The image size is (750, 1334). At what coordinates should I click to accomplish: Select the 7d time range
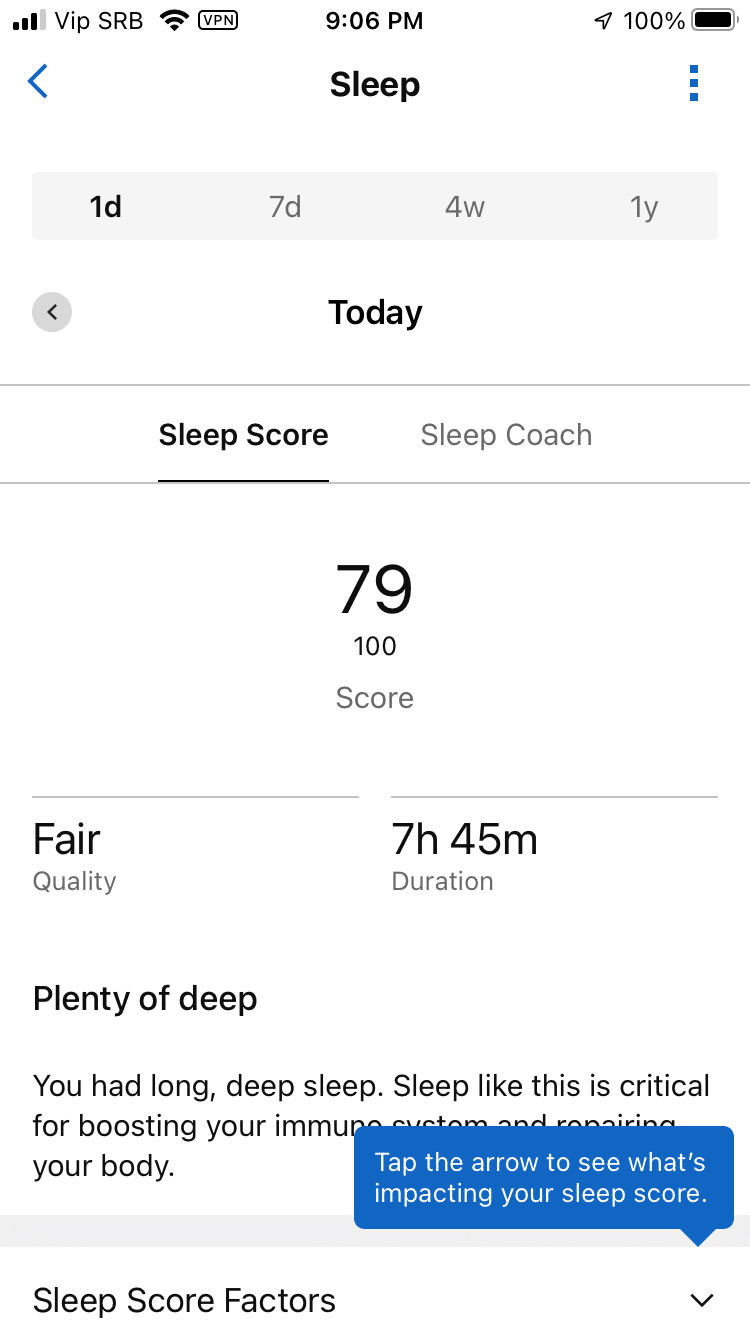[x=284, y=207]
